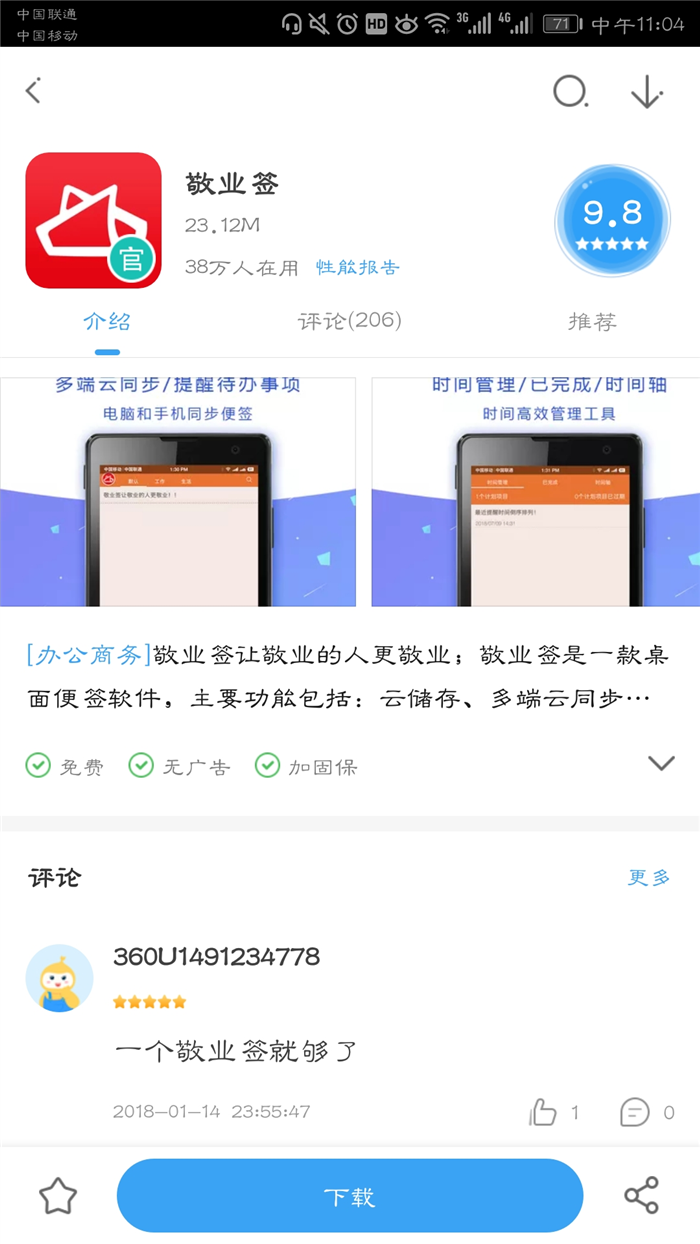Like the comment by 360U1491234778
Viewport: 700px width, 1244px height.
click(x=544, y=1111)
